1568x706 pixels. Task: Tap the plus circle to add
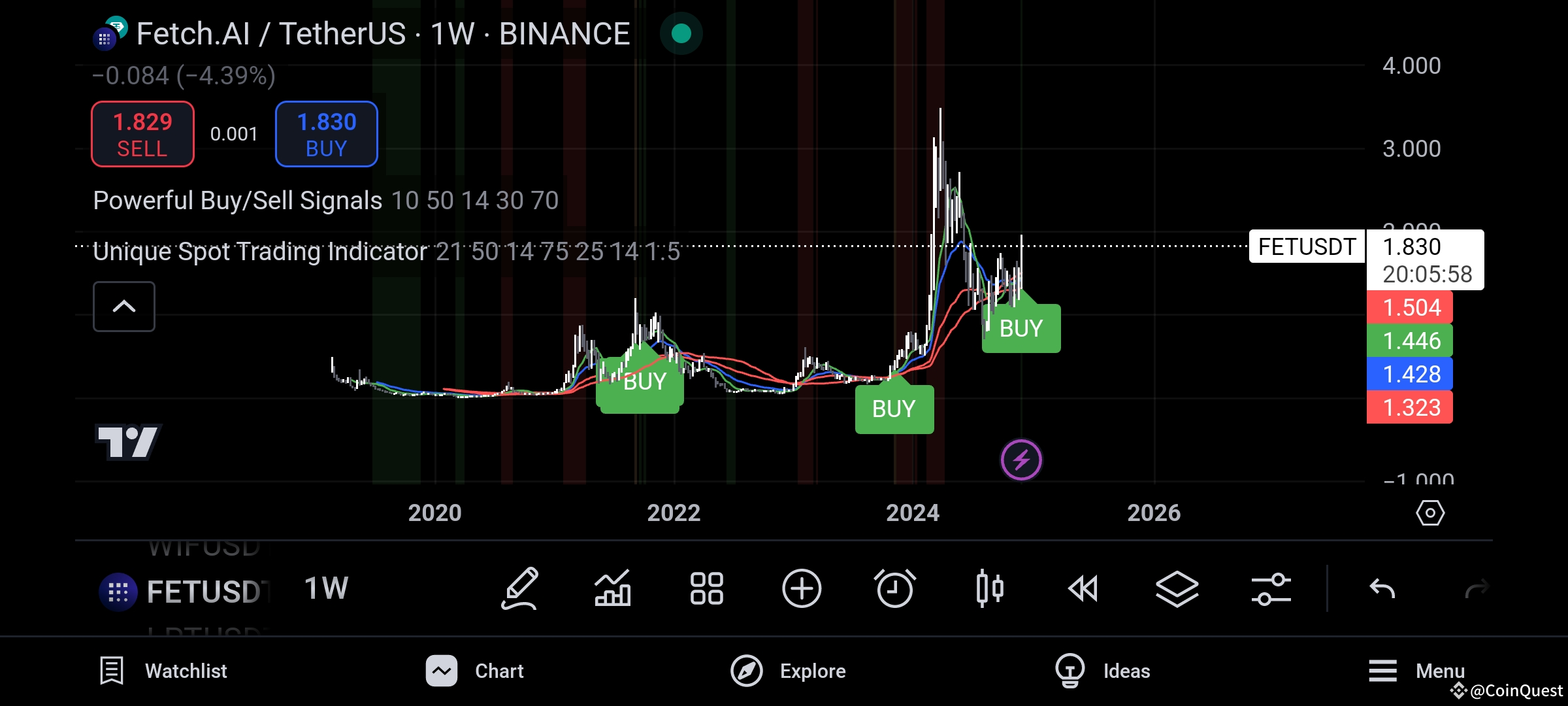(x=802, y=588)
